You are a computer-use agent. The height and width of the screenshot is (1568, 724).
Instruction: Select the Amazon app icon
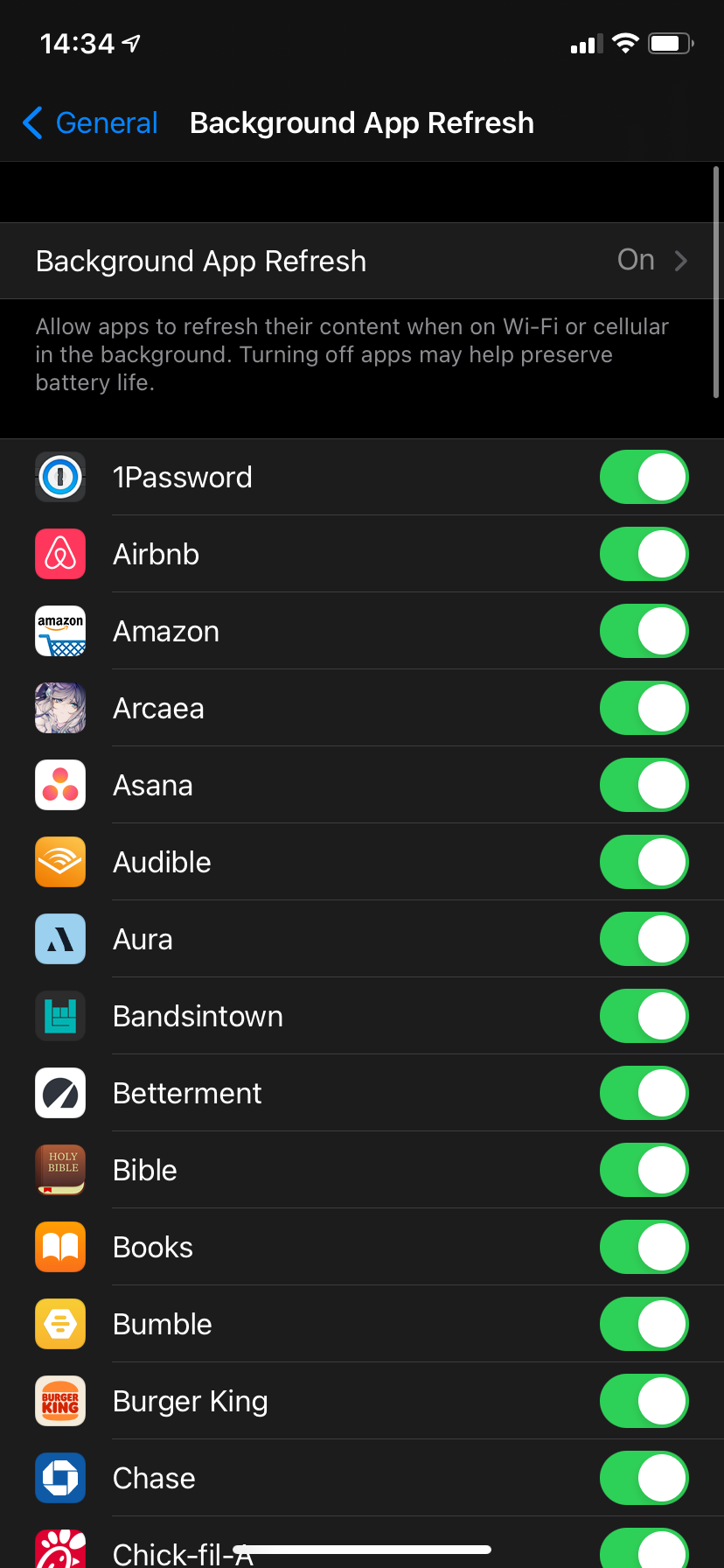coord(59,631)
